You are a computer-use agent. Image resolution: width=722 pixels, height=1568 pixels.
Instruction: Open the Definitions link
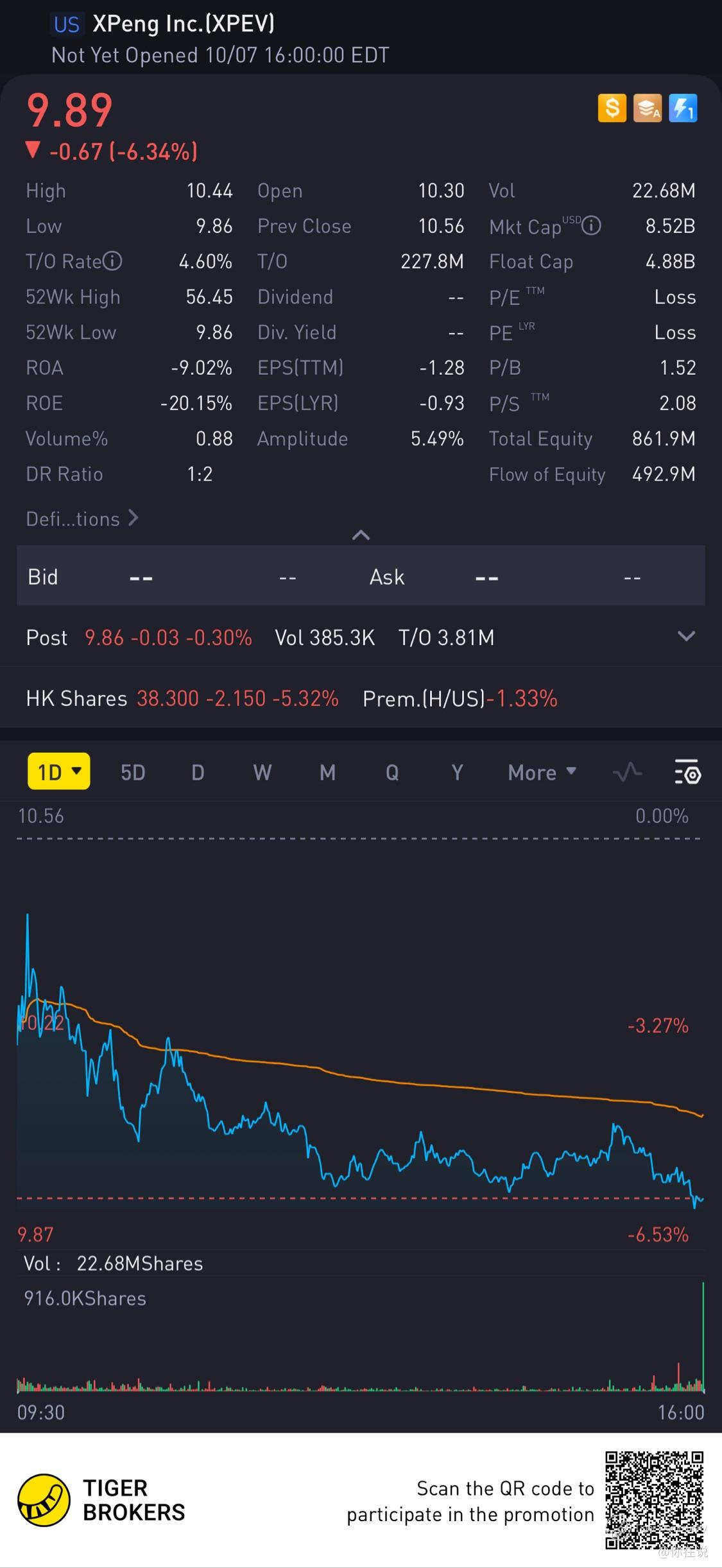(x=82, y=519)
